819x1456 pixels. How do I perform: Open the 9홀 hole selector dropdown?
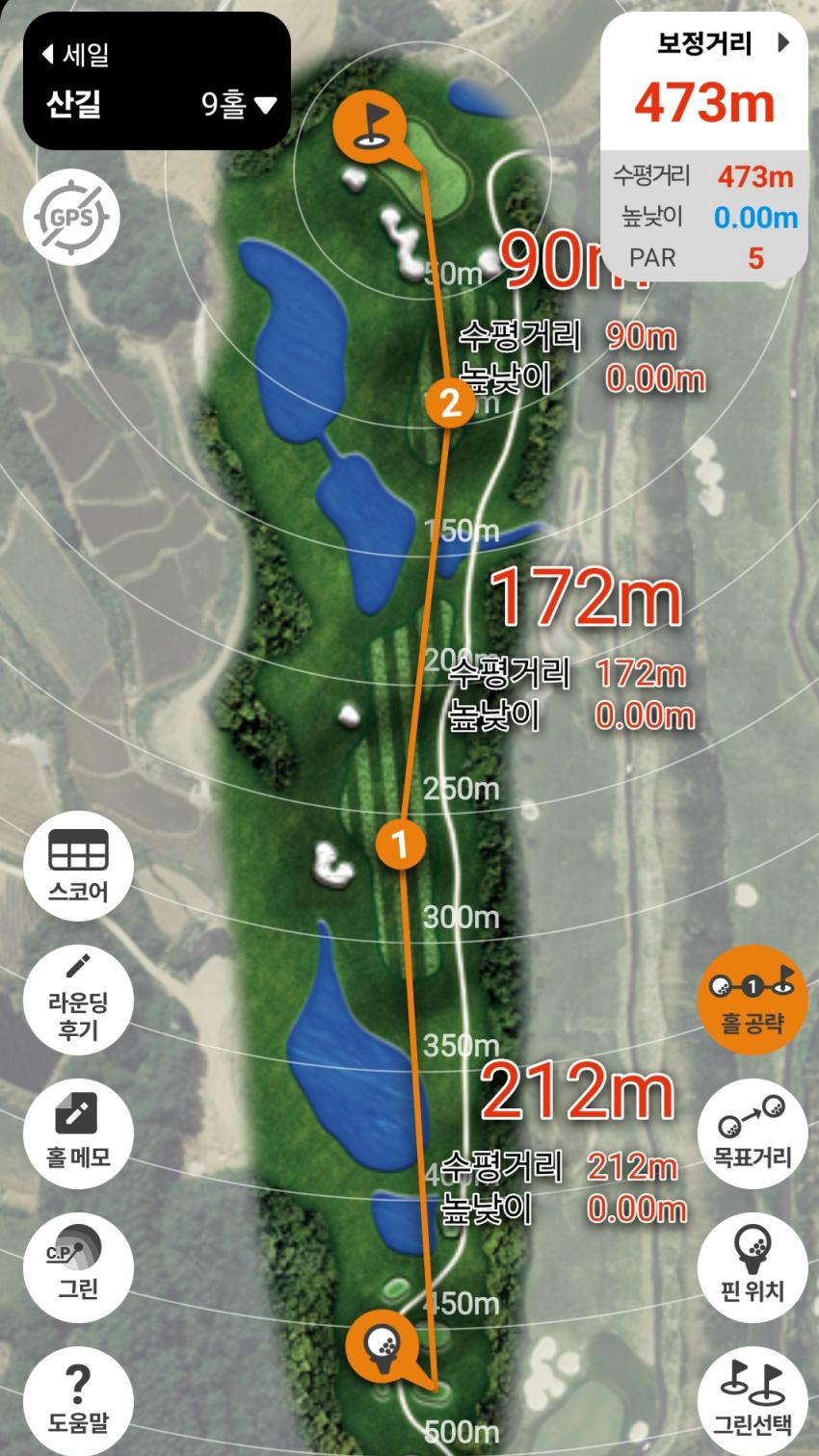(x=239, y=104)
